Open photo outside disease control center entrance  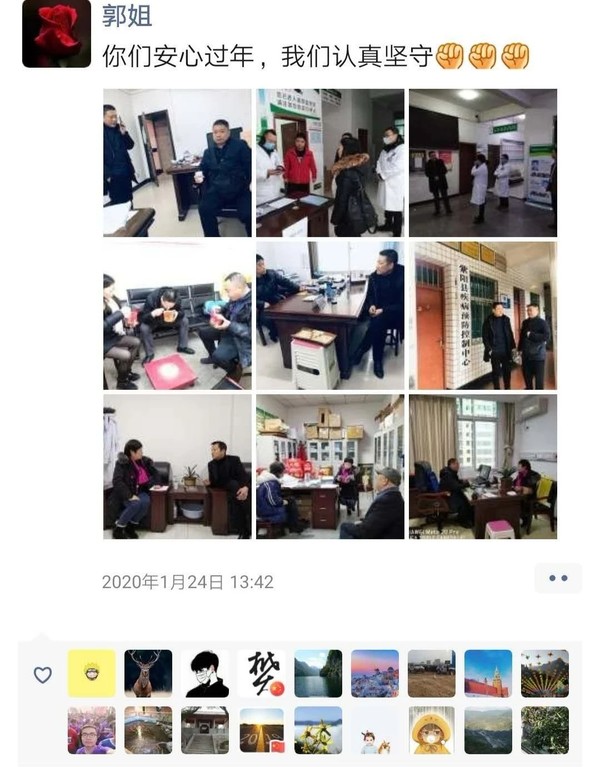[482, 315]
